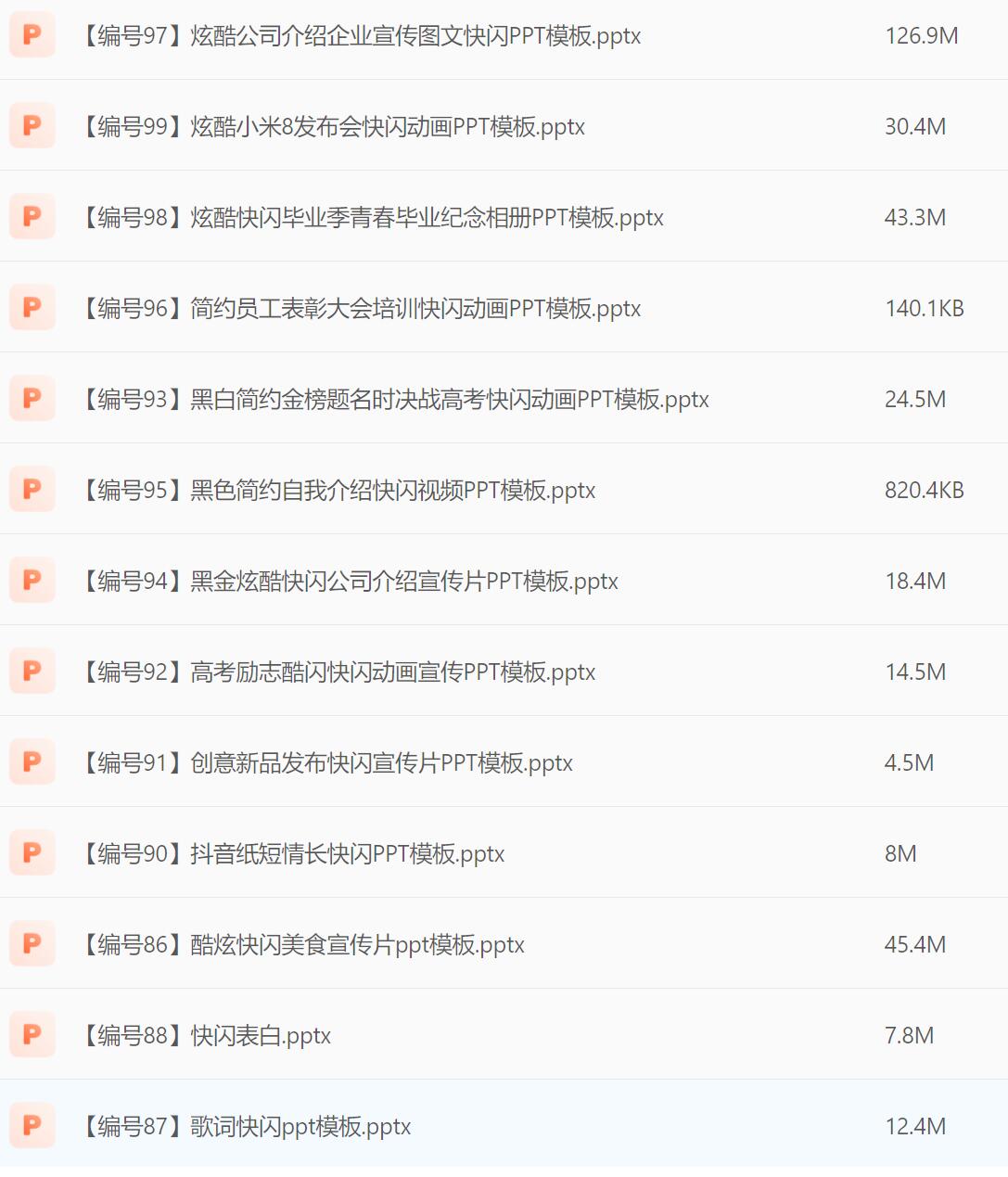The image size is (1008, 1177).
Task: Open file 编号88 快闪表白.pptx
Action: click(204, 1036)
